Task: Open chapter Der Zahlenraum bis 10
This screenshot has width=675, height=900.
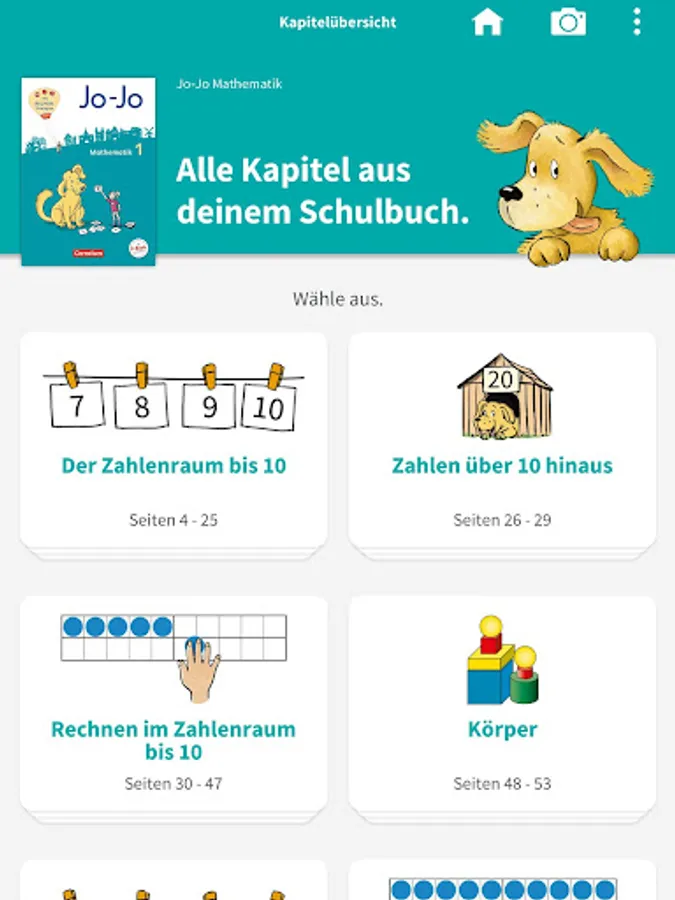Action: point(173,440)
